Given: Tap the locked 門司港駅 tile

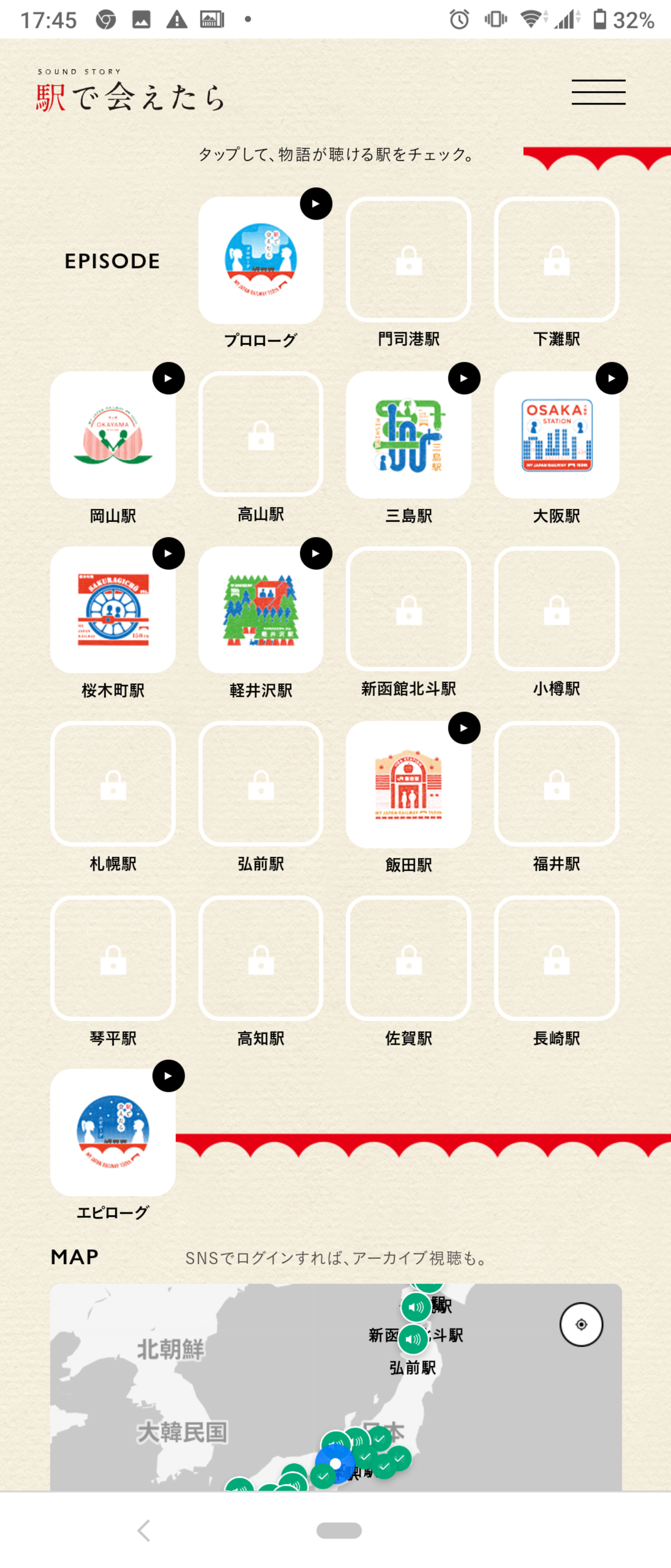Looking at the screenshot, I should tap(408, 259).
